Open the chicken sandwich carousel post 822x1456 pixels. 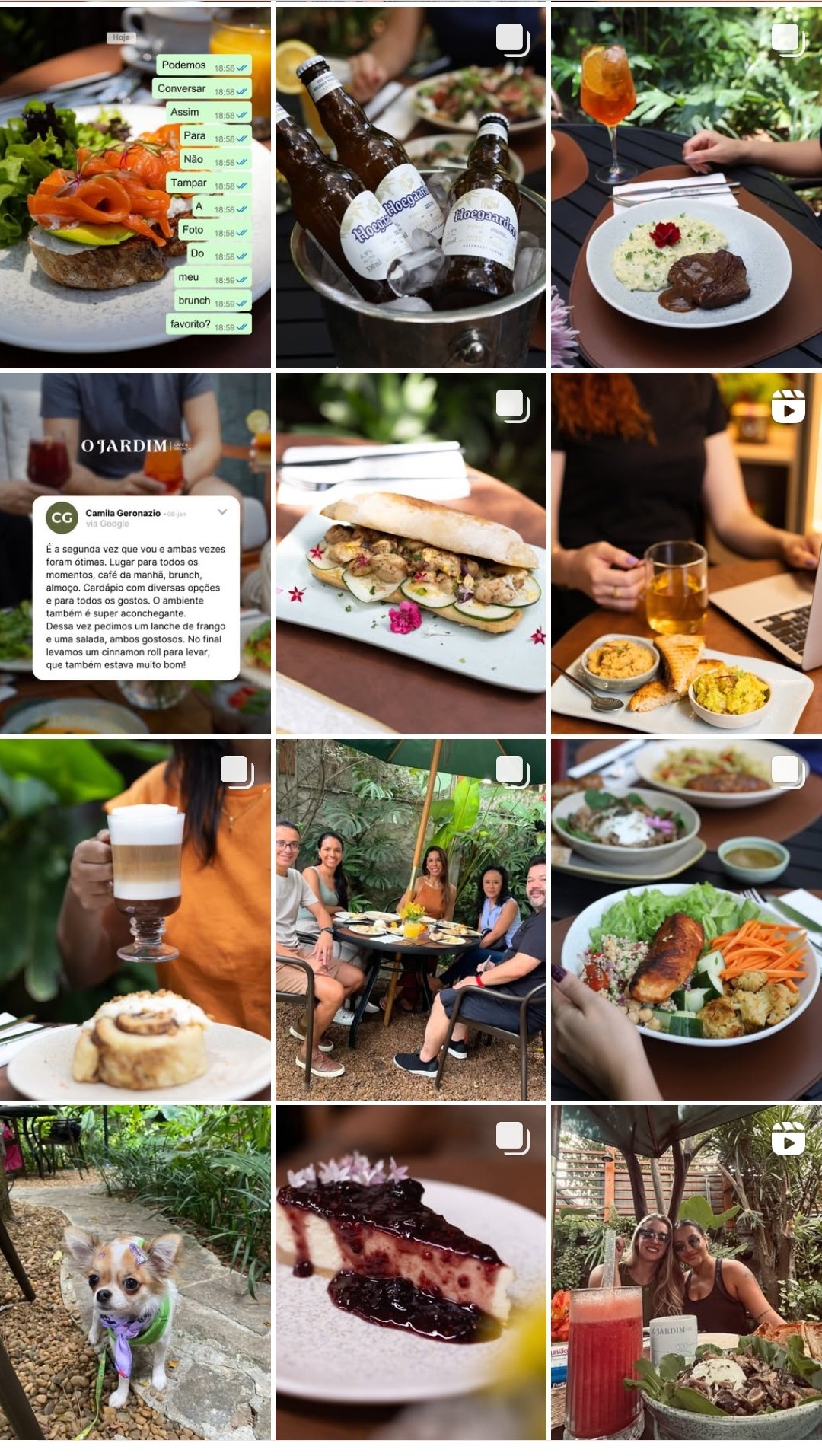pyautogui.click(x=411, y=553)
